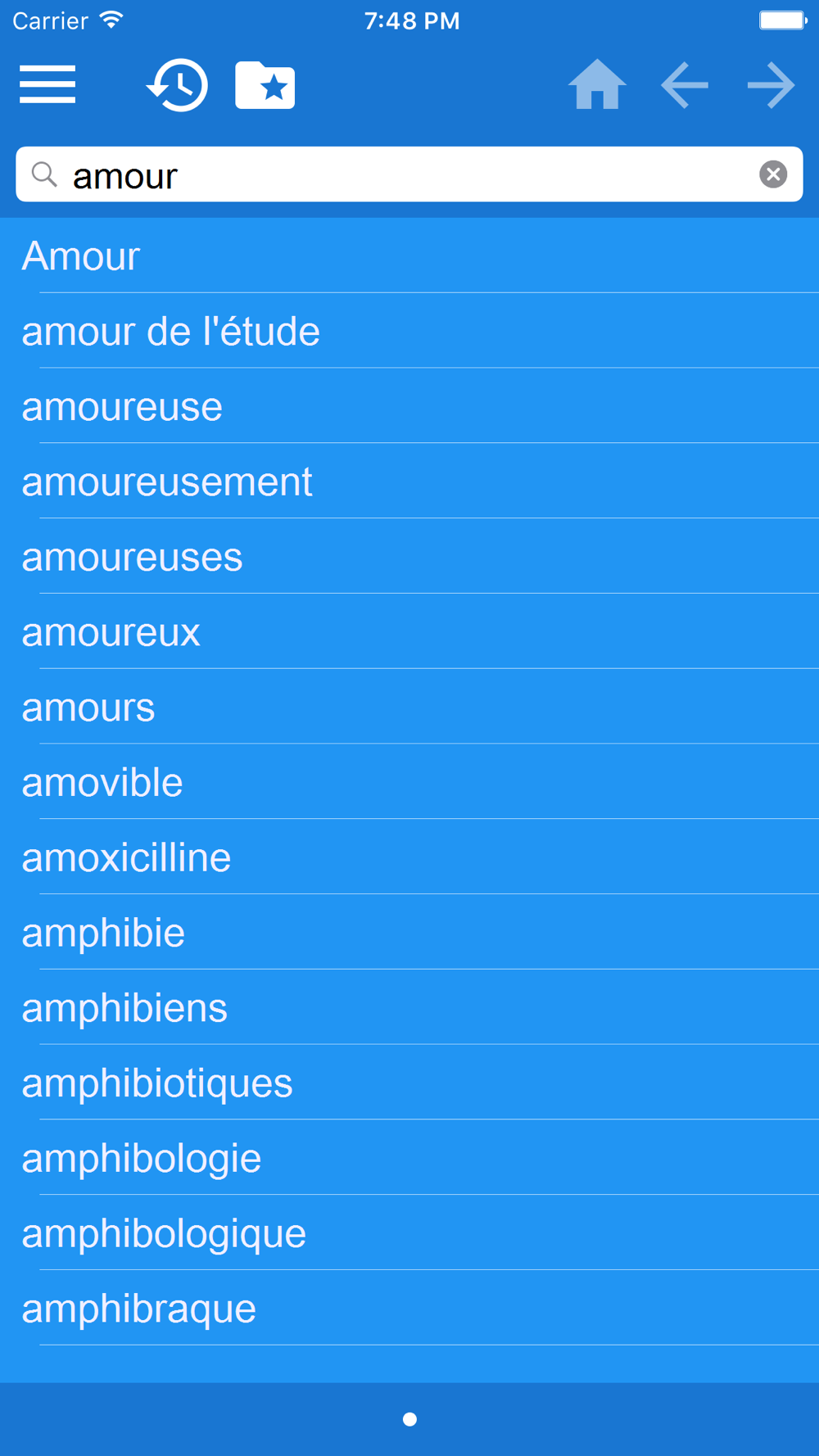The width and height of the screenshot is (819, 1456).
Task: Navigate forward with the right arrow
Action: 771,84
